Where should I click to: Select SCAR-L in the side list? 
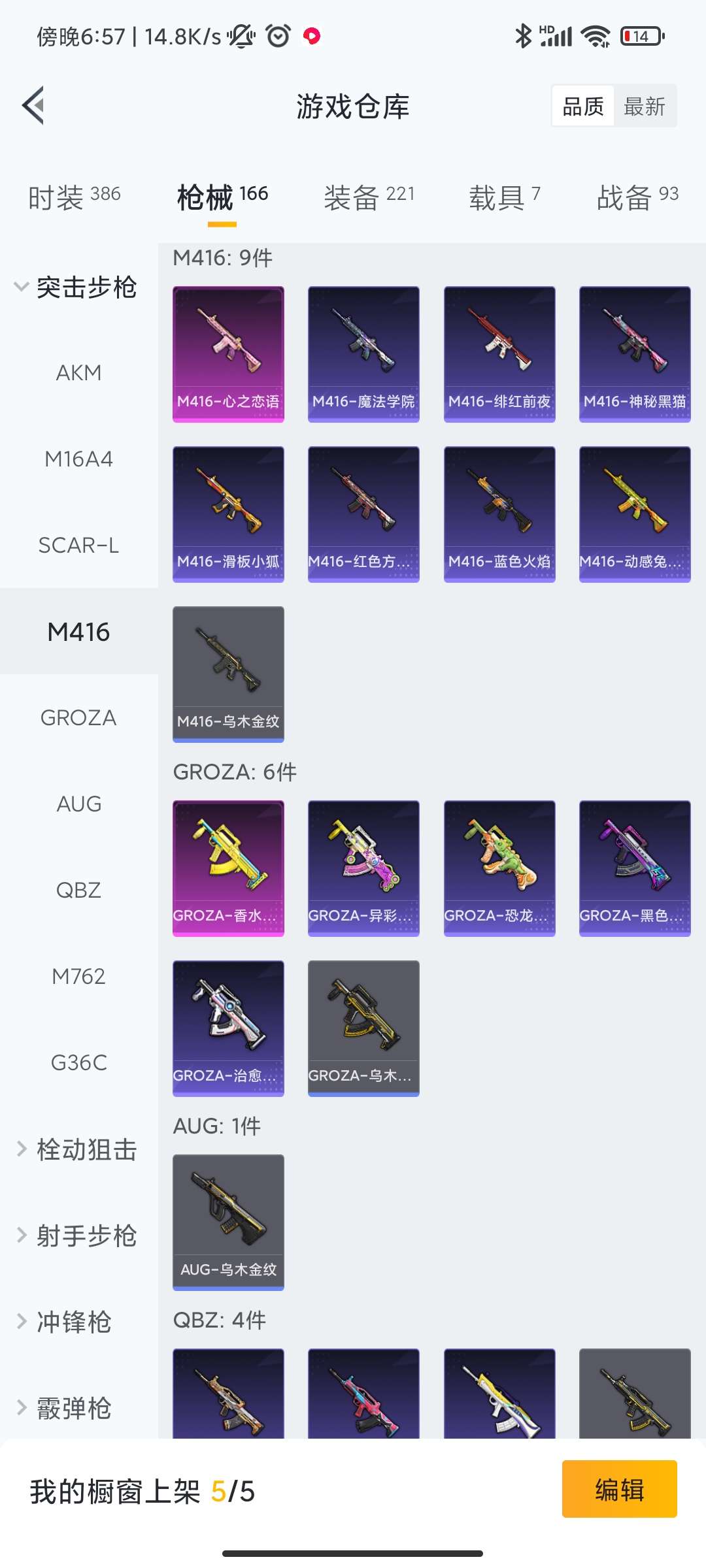(x=78, y=545)
